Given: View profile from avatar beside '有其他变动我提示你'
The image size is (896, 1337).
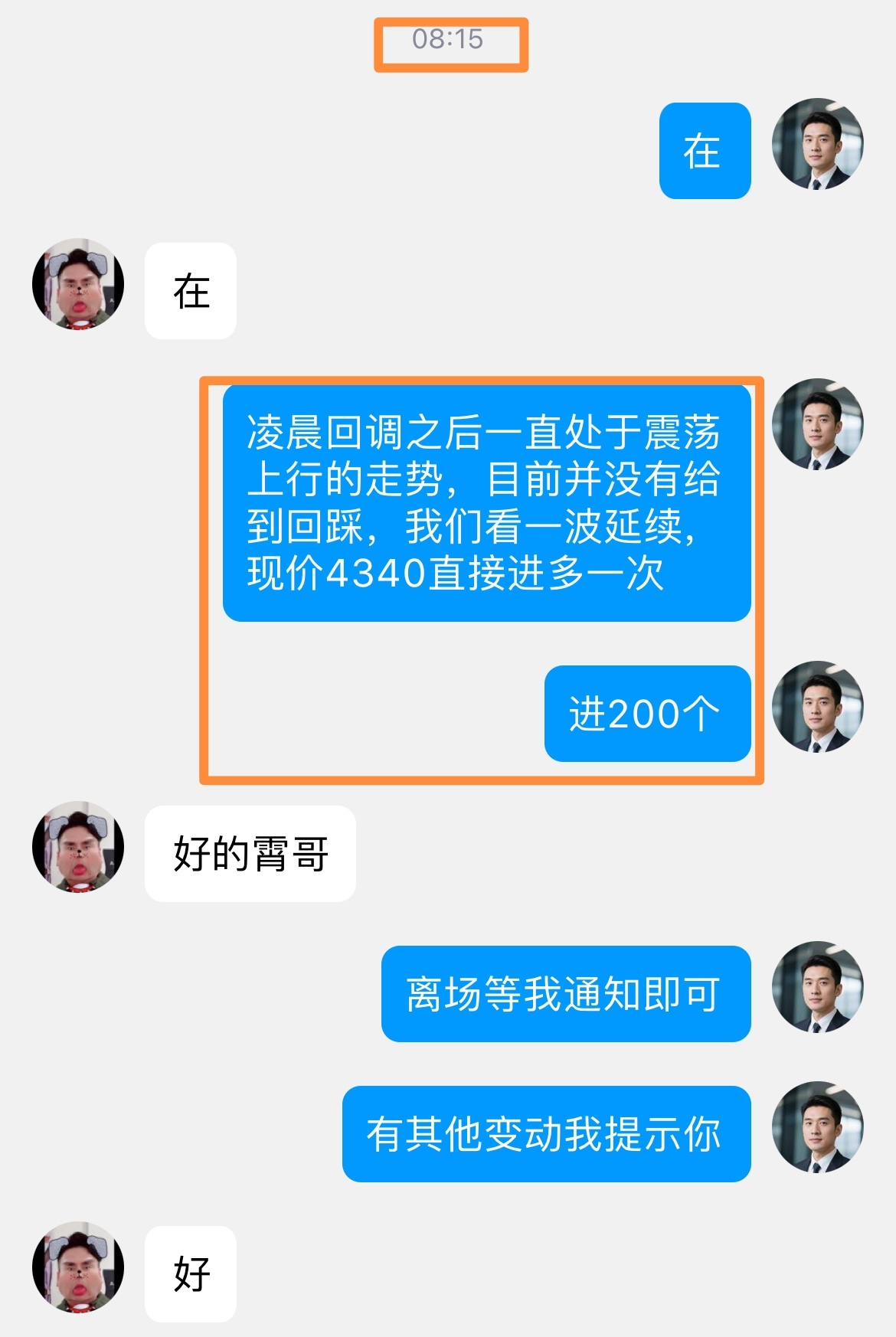Looking at the screenshot, I should pos(817,1127).
